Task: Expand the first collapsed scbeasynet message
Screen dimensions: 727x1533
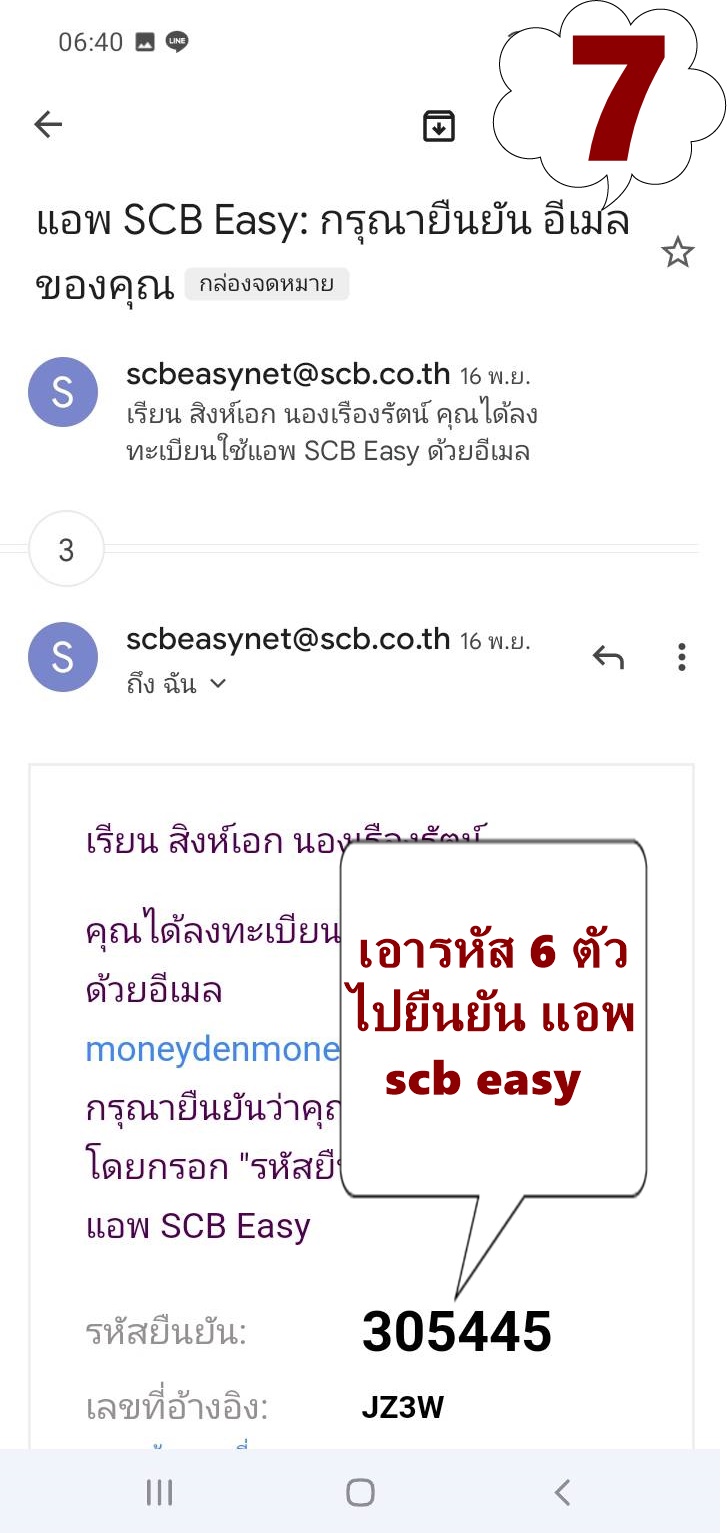Action: pyautogui.click(x=330, y=411)
